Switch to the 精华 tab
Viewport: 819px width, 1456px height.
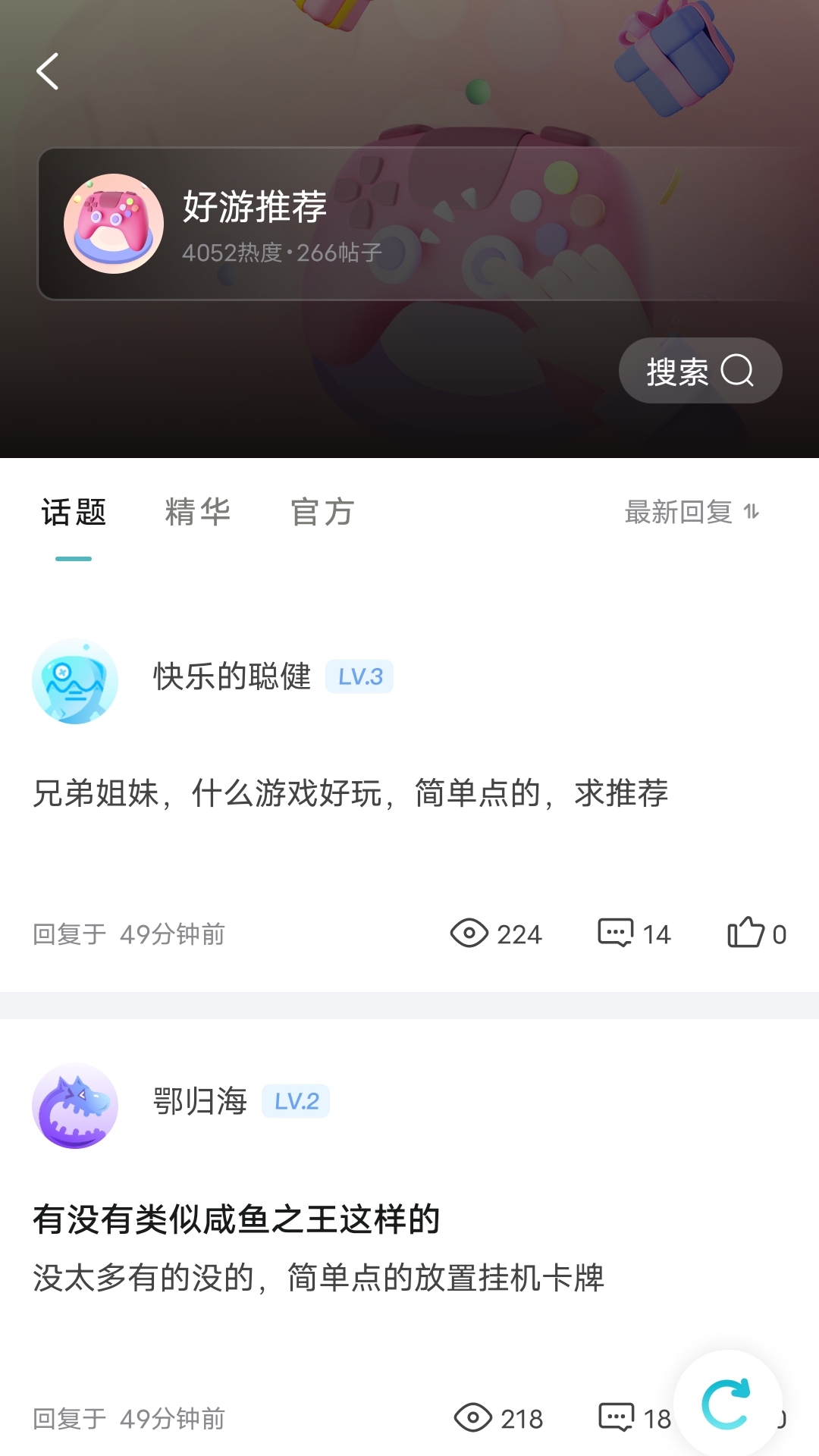tap(197, 513)
